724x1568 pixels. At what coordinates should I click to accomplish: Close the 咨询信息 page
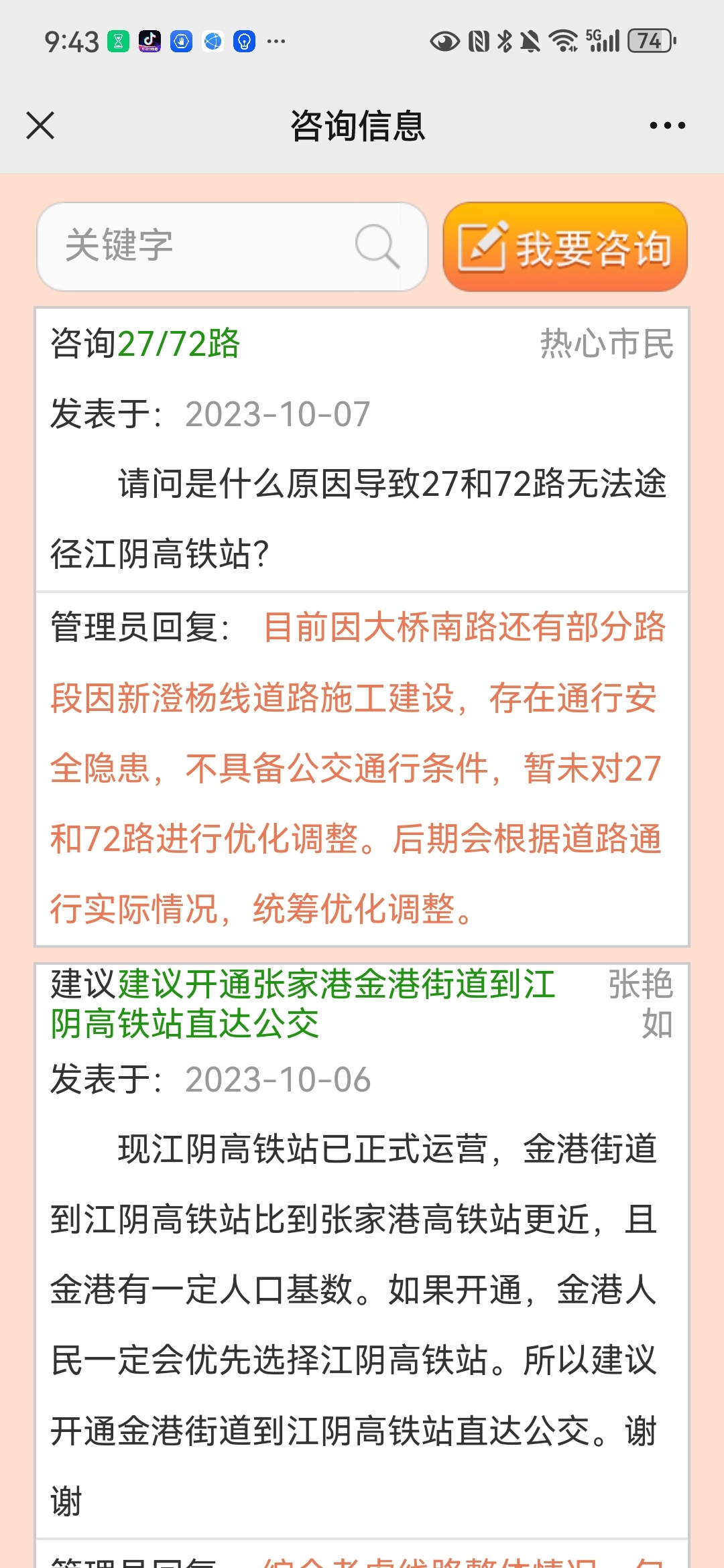[40, 125]
